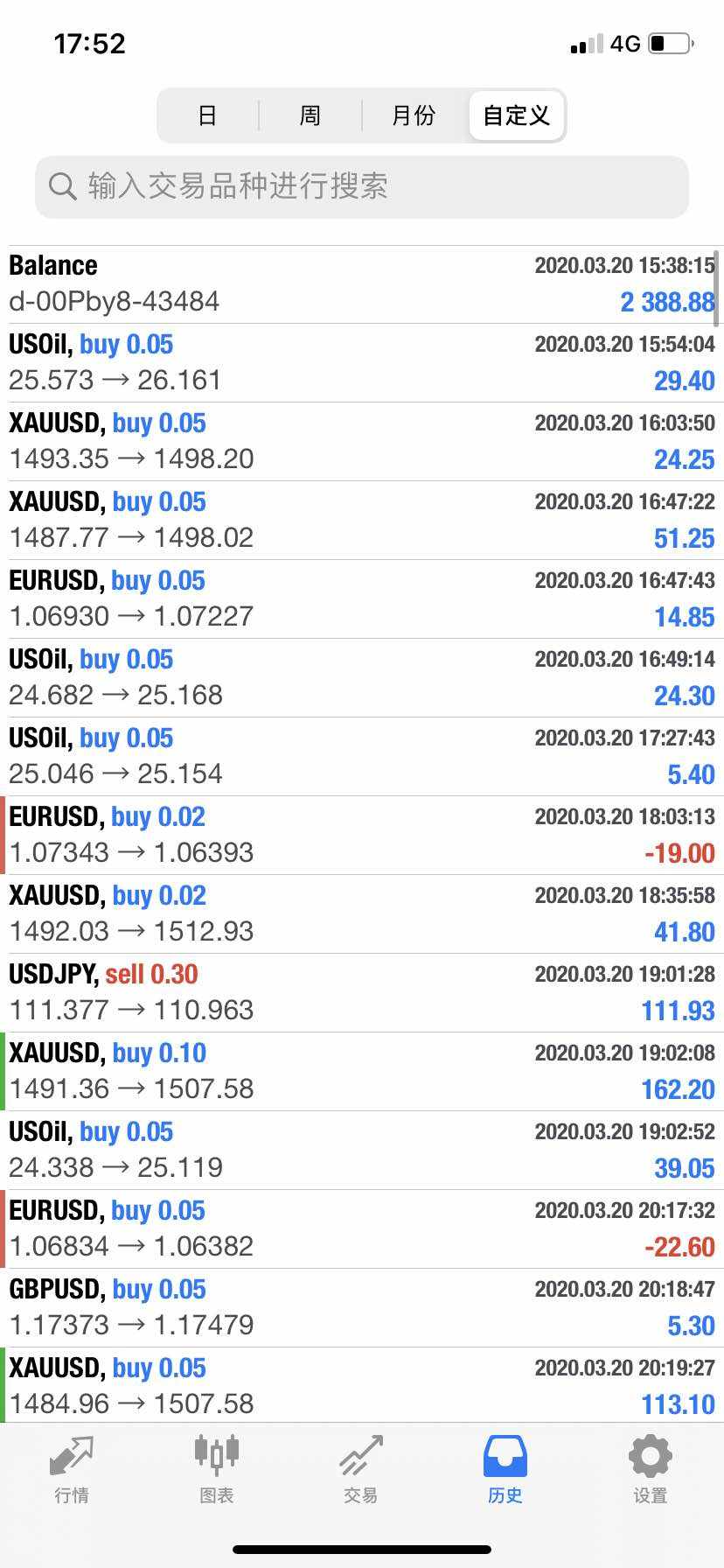Open the GBPUSD buy 0.05 trade
Image resolution: width=724 pixels, height=1568 pixels.
362,1308
